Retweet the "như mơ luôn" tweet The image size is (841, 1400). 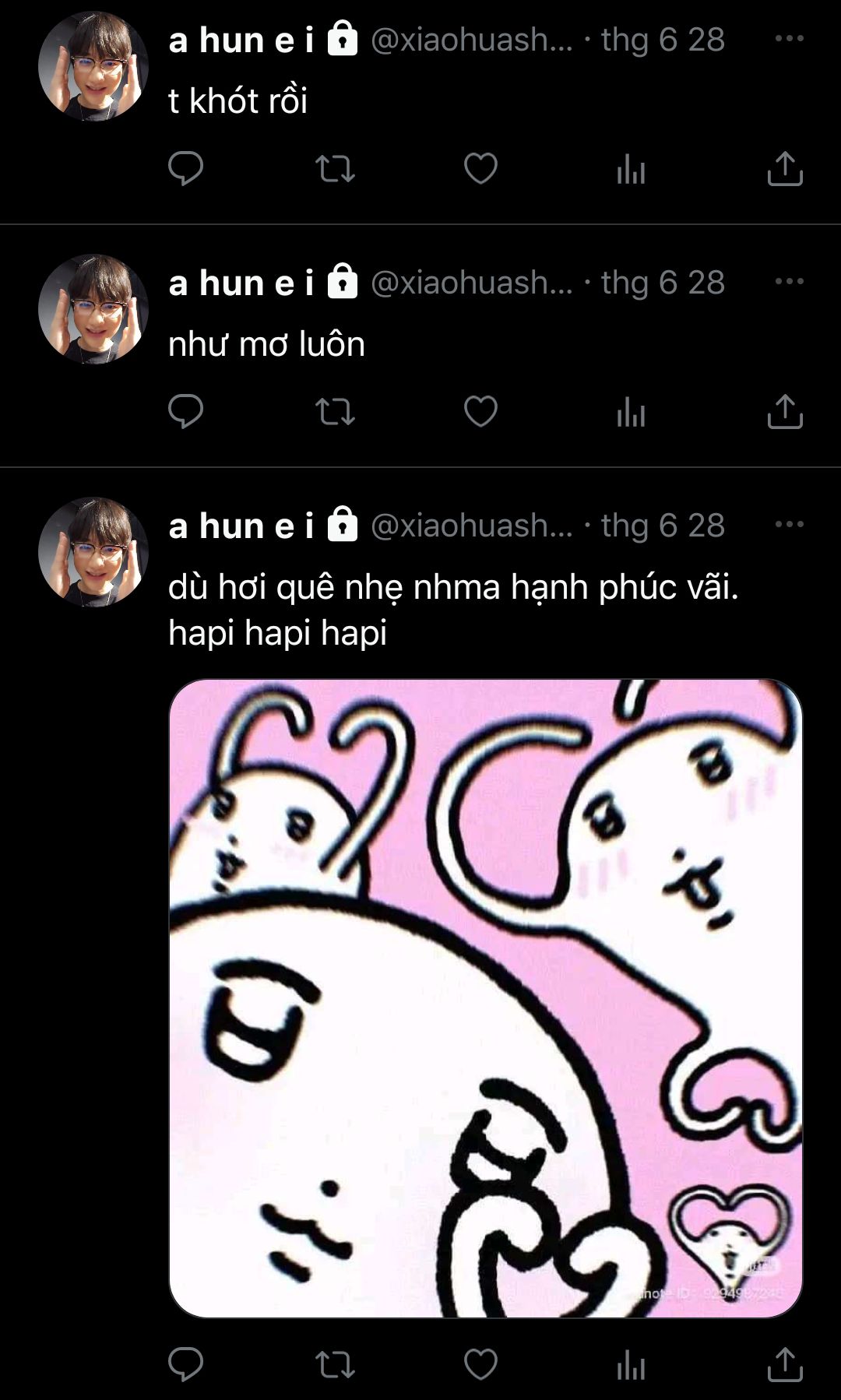point(335,411)
